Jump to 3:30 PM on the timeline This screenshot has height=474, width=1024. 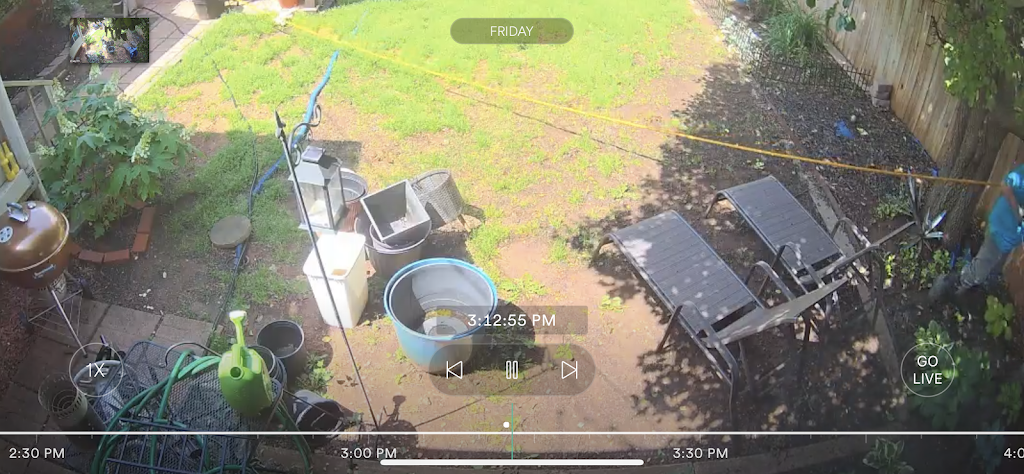[699, 453]
